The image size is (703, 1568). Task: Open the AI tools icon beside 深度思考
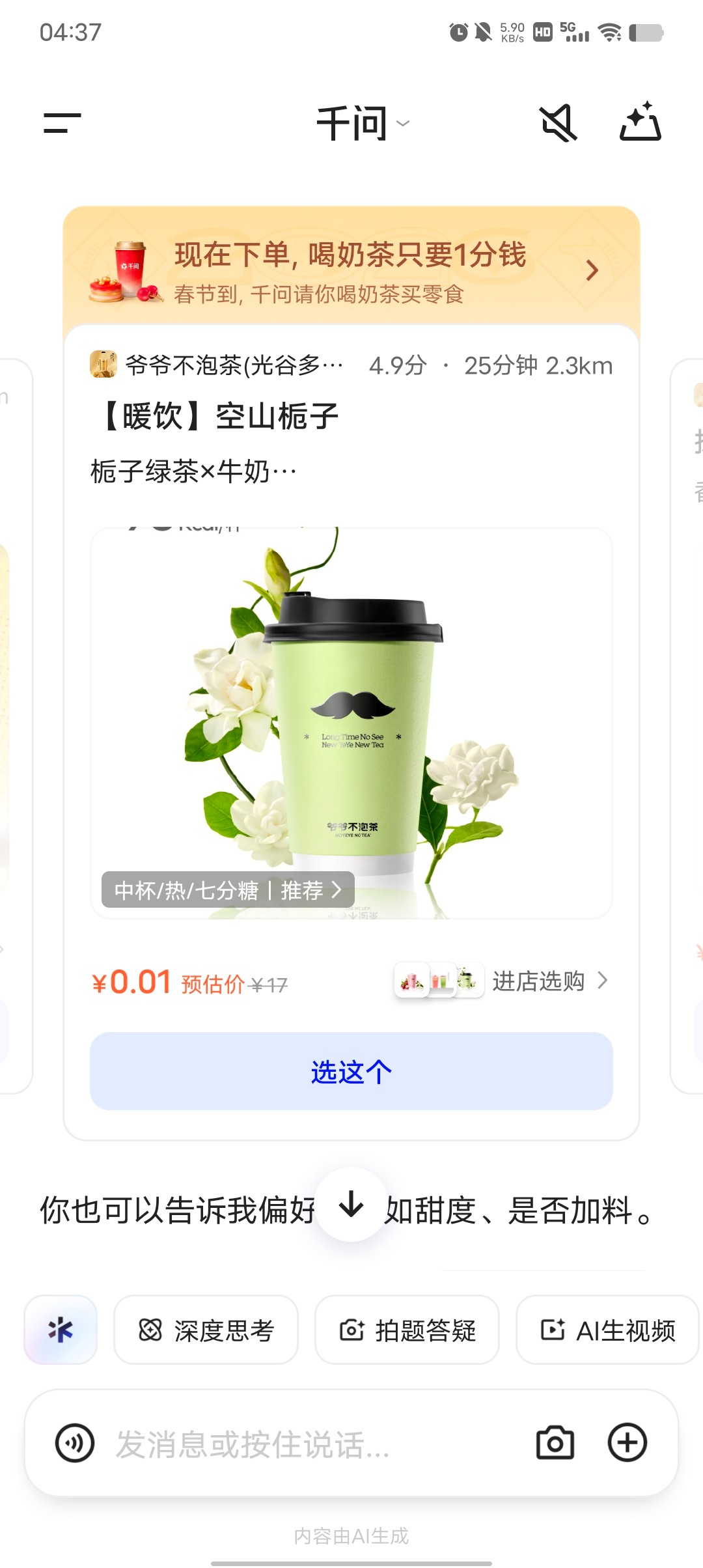[x=61, y=1330]
